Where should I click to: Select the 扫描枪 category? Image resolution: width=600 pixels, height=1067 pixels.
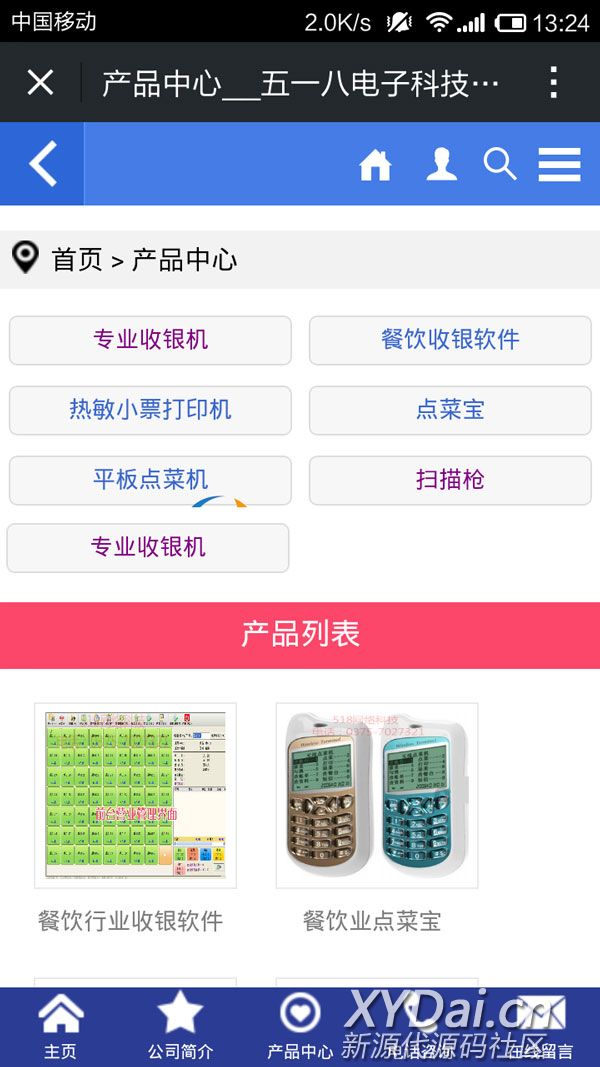click(x=450, y=480)
